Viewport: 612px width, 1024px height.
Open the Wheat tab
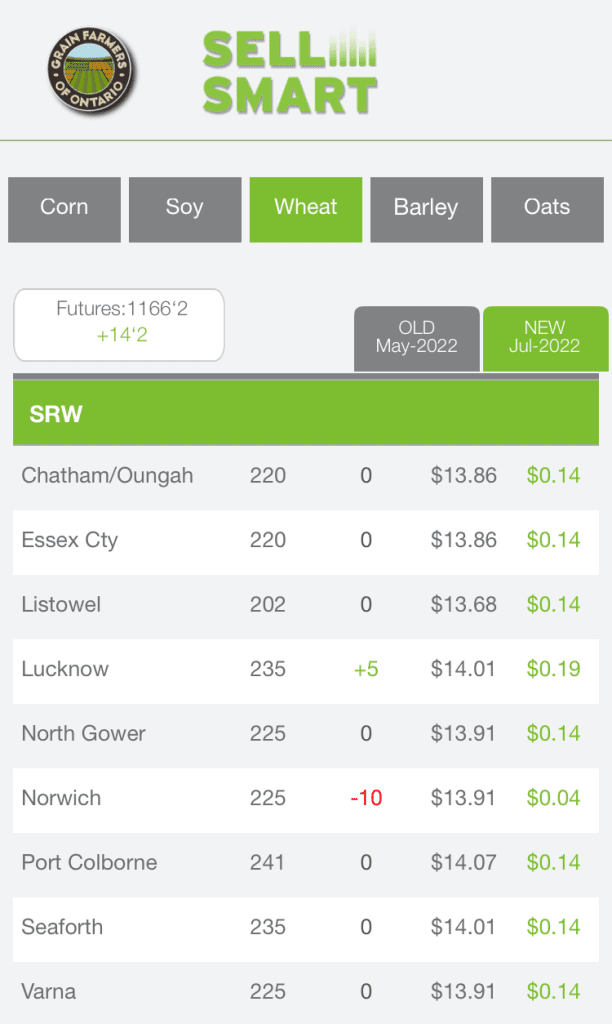(306, 209)
